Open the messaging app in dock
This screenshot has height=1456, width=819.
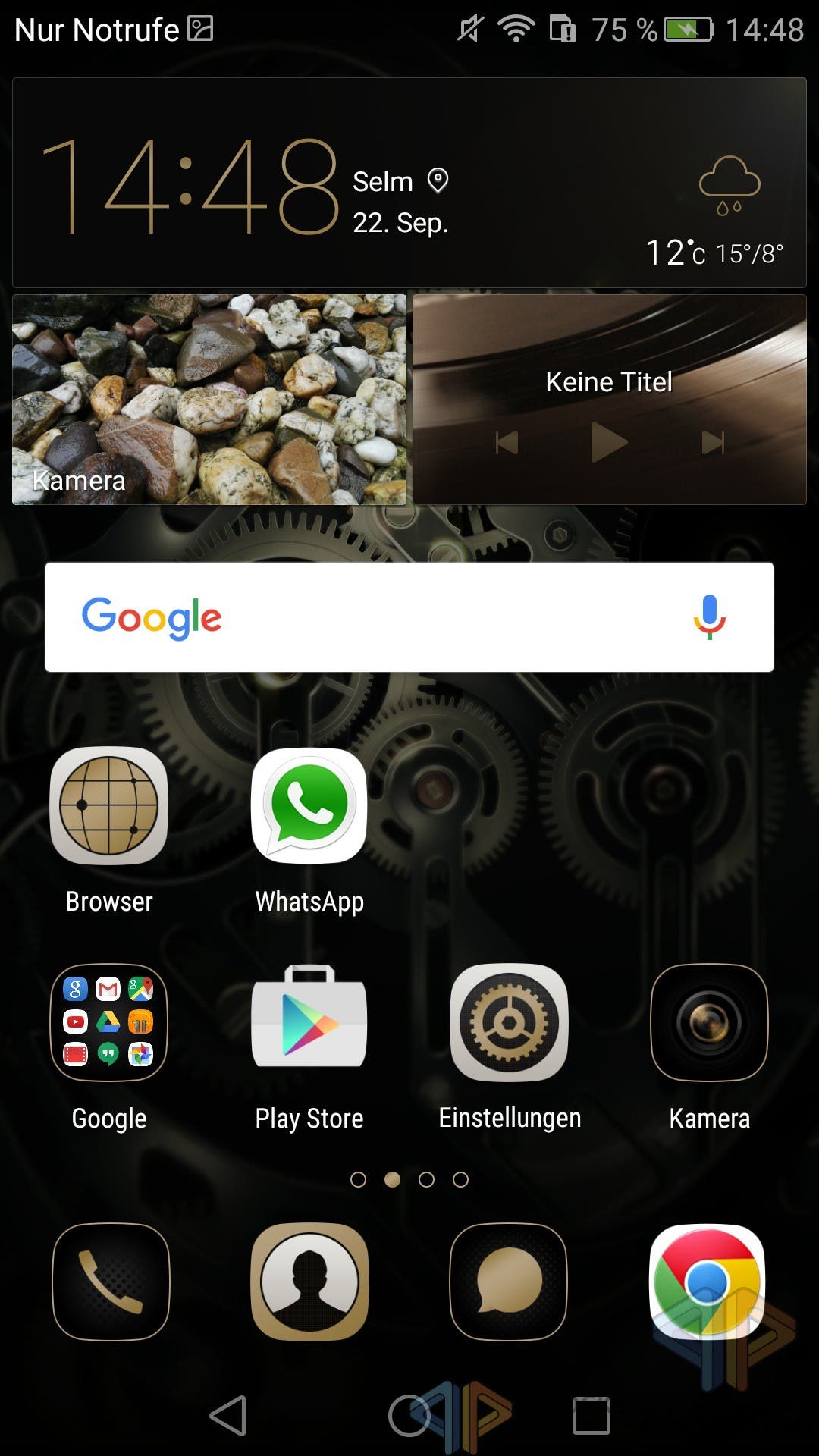click(x=509, y=1282)
